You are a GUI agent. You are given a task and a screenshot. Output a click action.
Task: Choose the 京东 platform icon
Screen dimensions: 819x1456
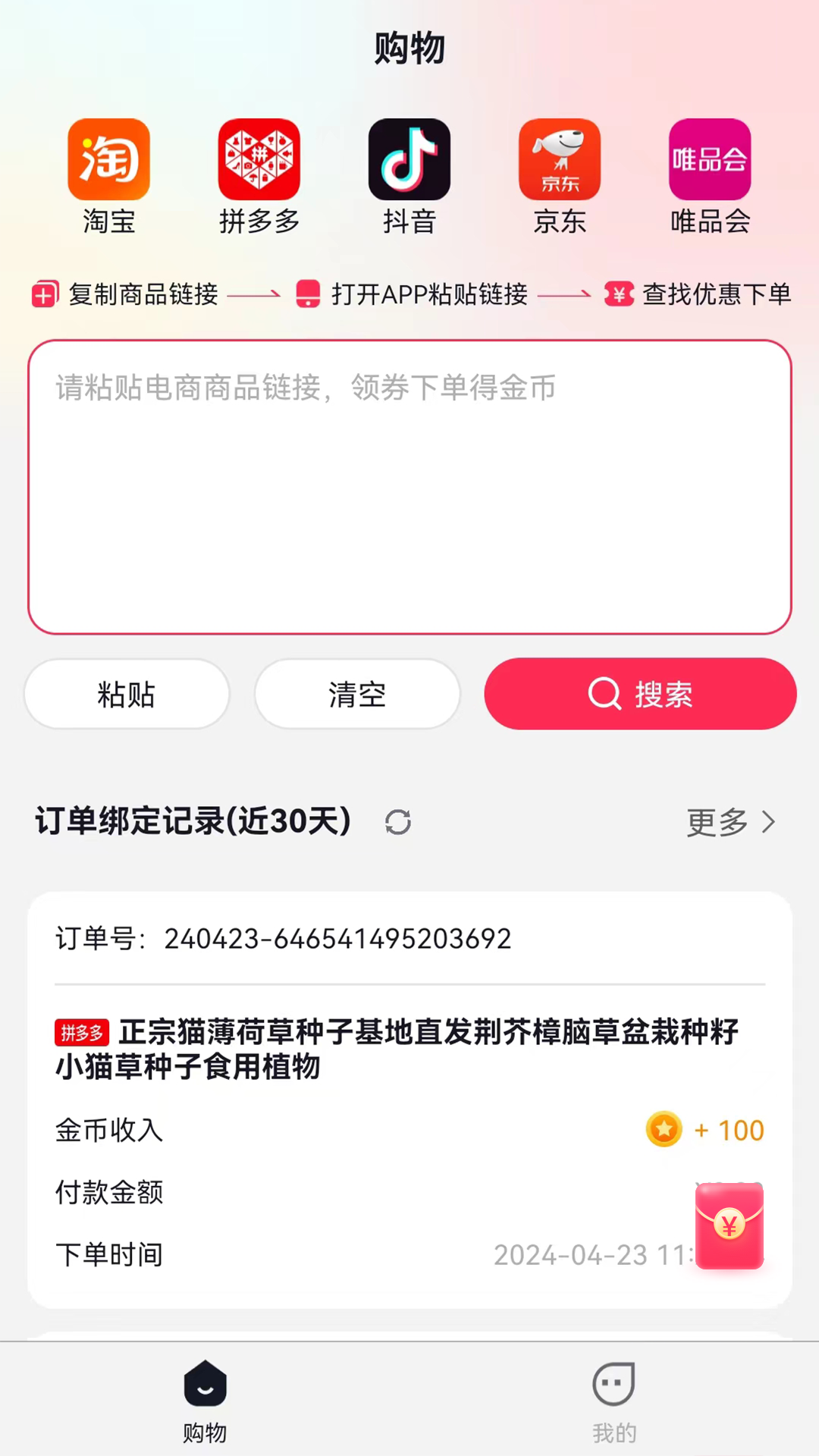click(x=560, y=175)
